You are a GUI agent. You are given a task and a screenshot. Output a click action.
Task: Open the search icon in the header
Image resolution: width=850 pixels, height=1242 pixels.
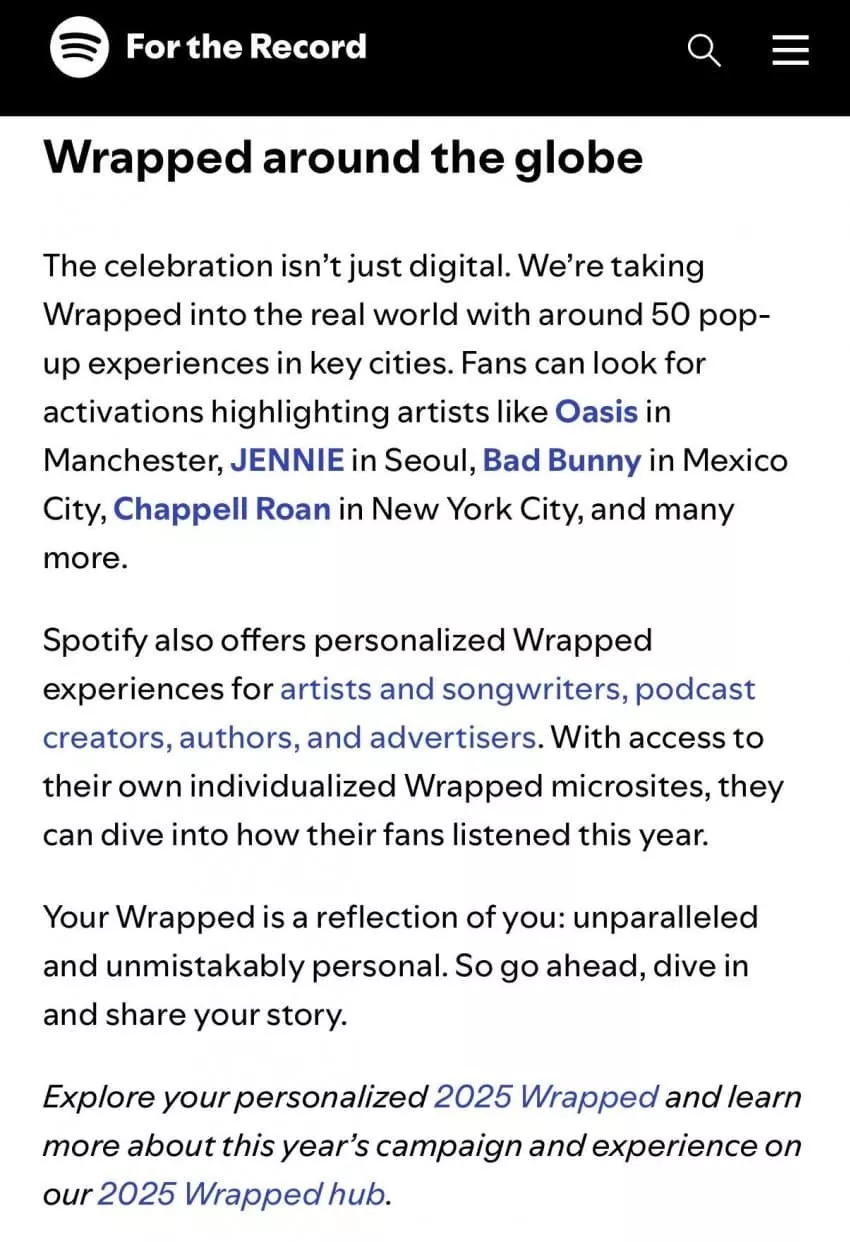pyautogui.click(x=705, y=49)
